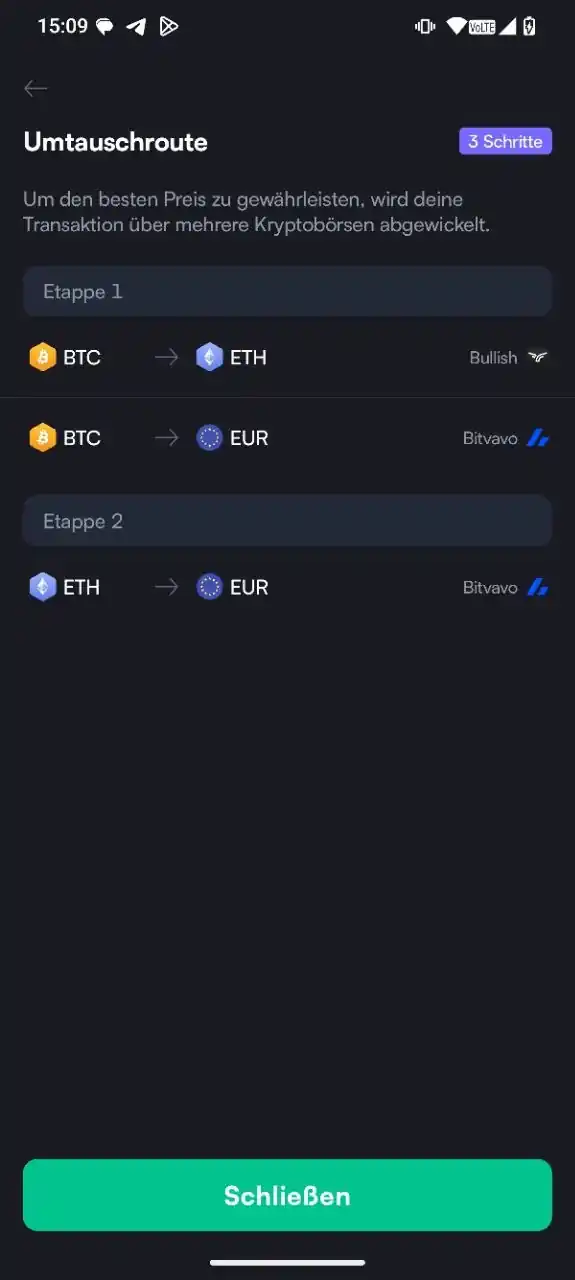Screen dimensions: 575x1280
Task: Go back using the arrow icon
Action: tap(36, 89)
